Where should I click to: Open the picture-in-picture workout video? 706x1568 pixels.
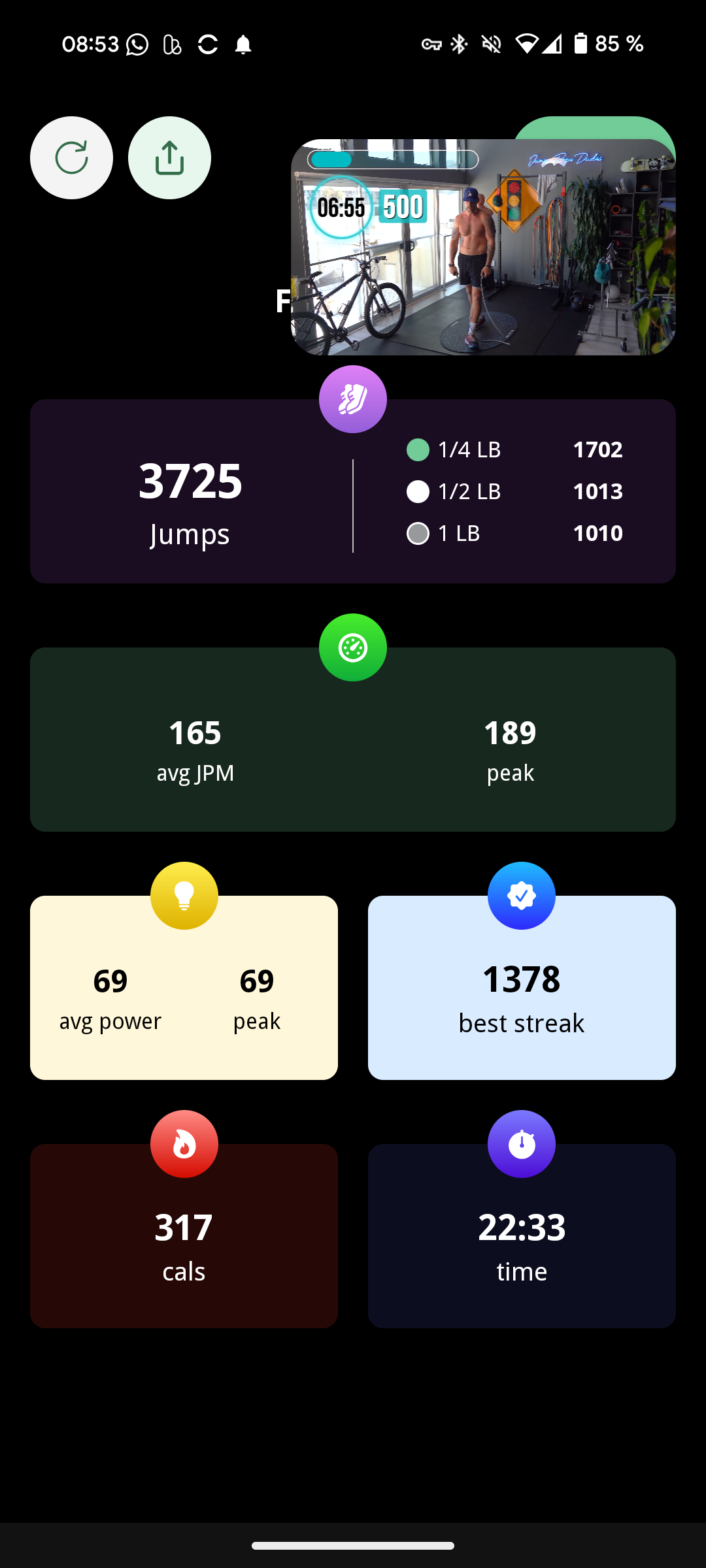click(x=483, y=248)
